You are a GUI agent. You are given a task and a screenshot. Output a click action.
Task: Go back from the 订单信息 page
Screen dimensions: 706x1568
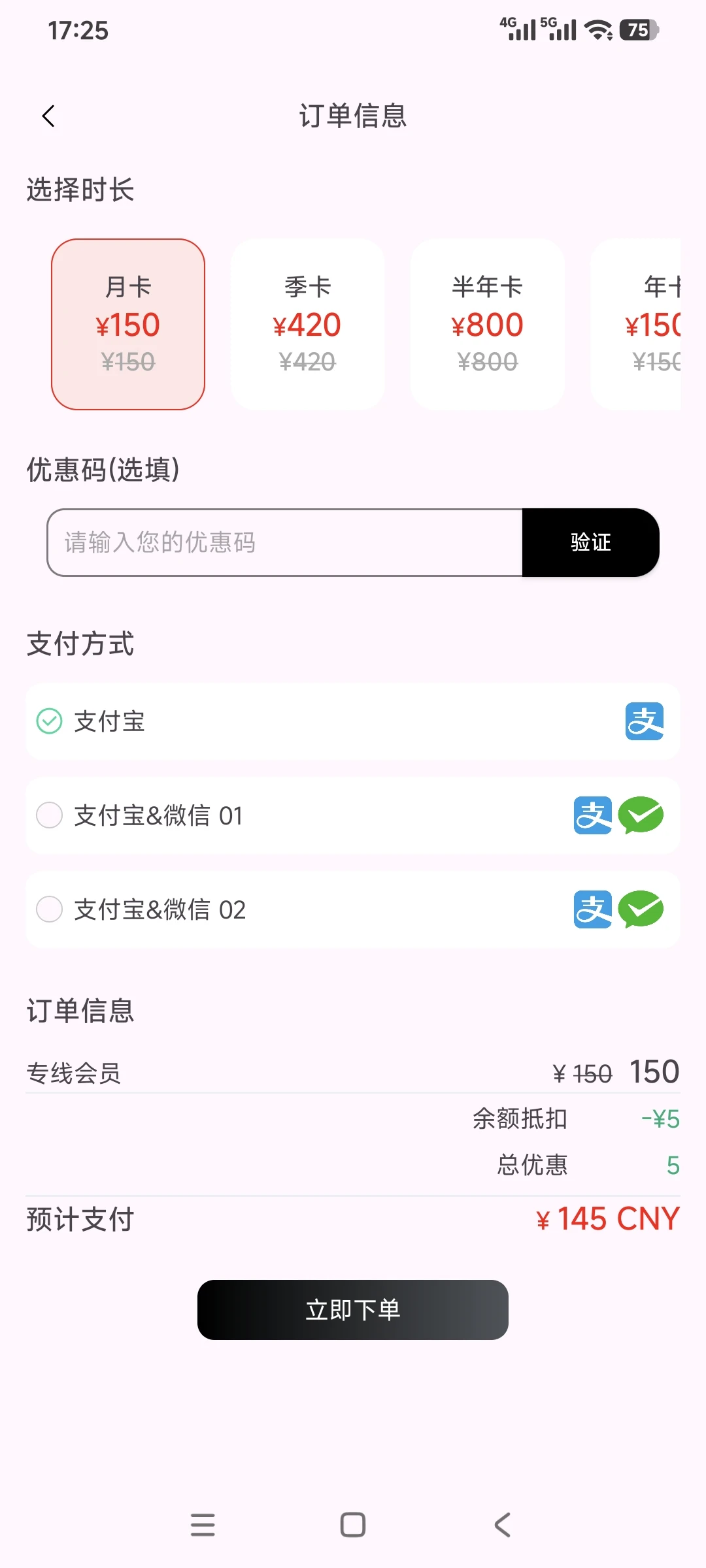coord(48,116)
